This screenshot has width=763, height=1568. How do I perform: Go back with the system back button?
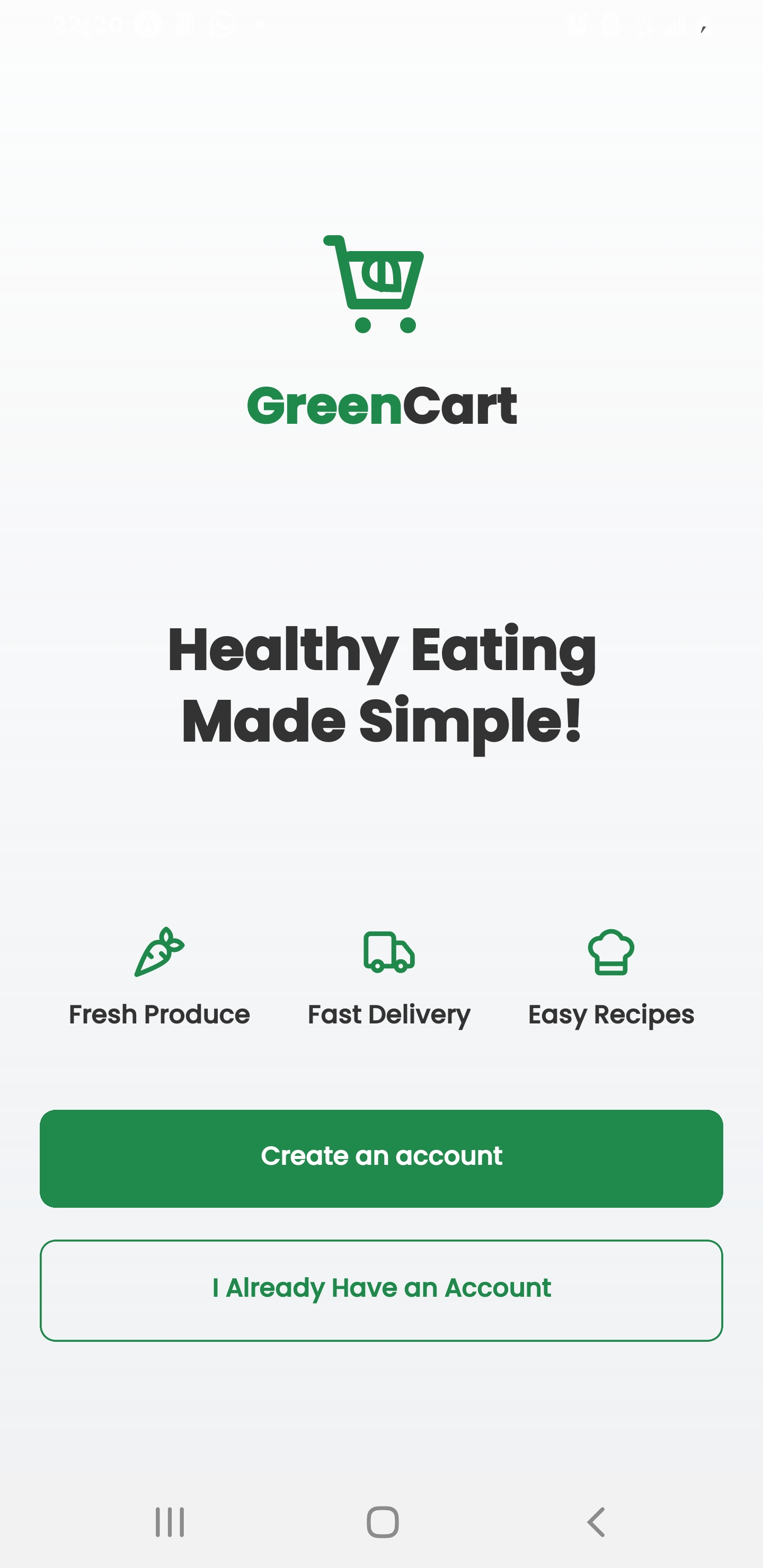tap(596, 1522)
